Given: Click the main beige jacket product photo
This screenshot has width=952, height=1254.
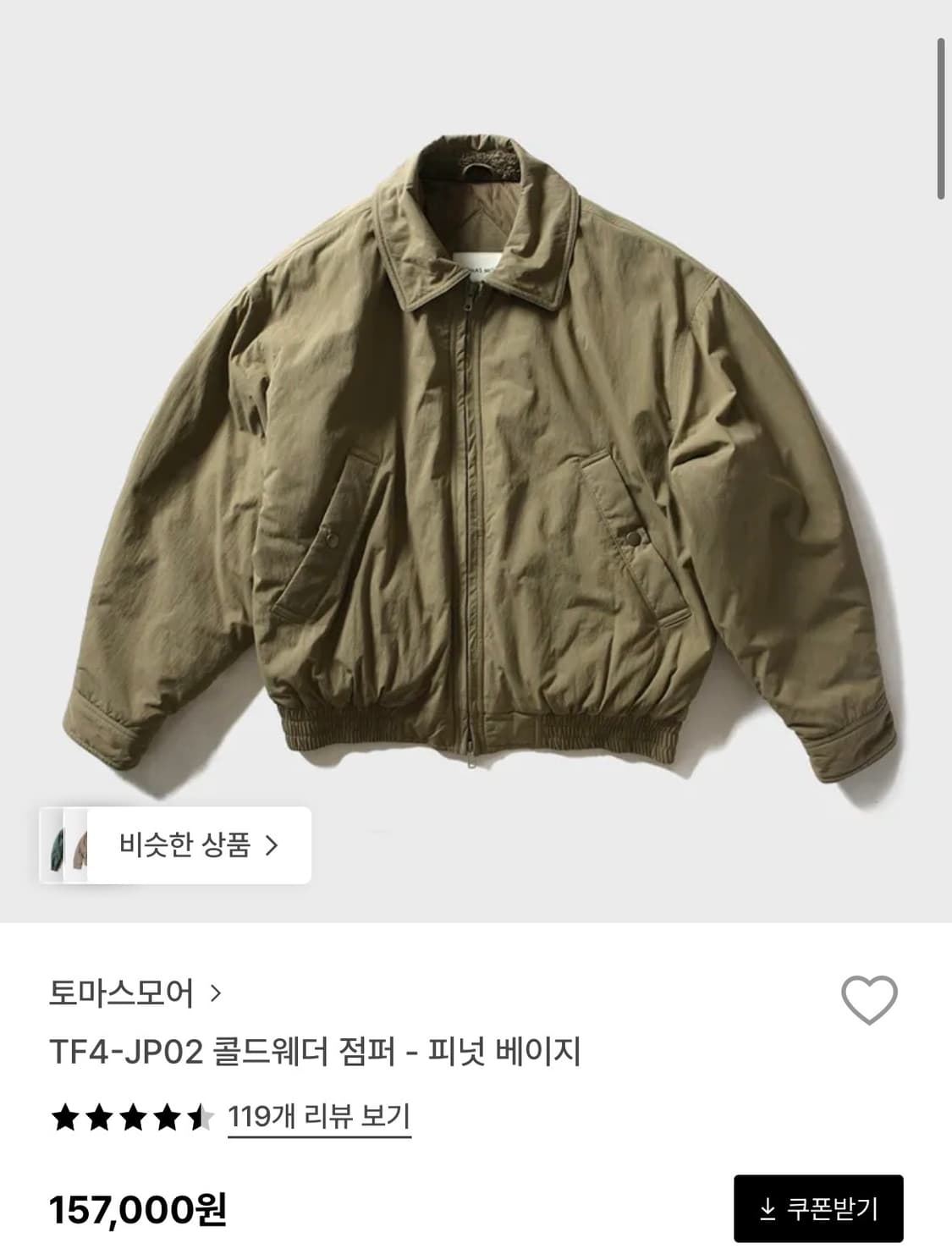Looking at the screenshot, I should coord(476,448).
